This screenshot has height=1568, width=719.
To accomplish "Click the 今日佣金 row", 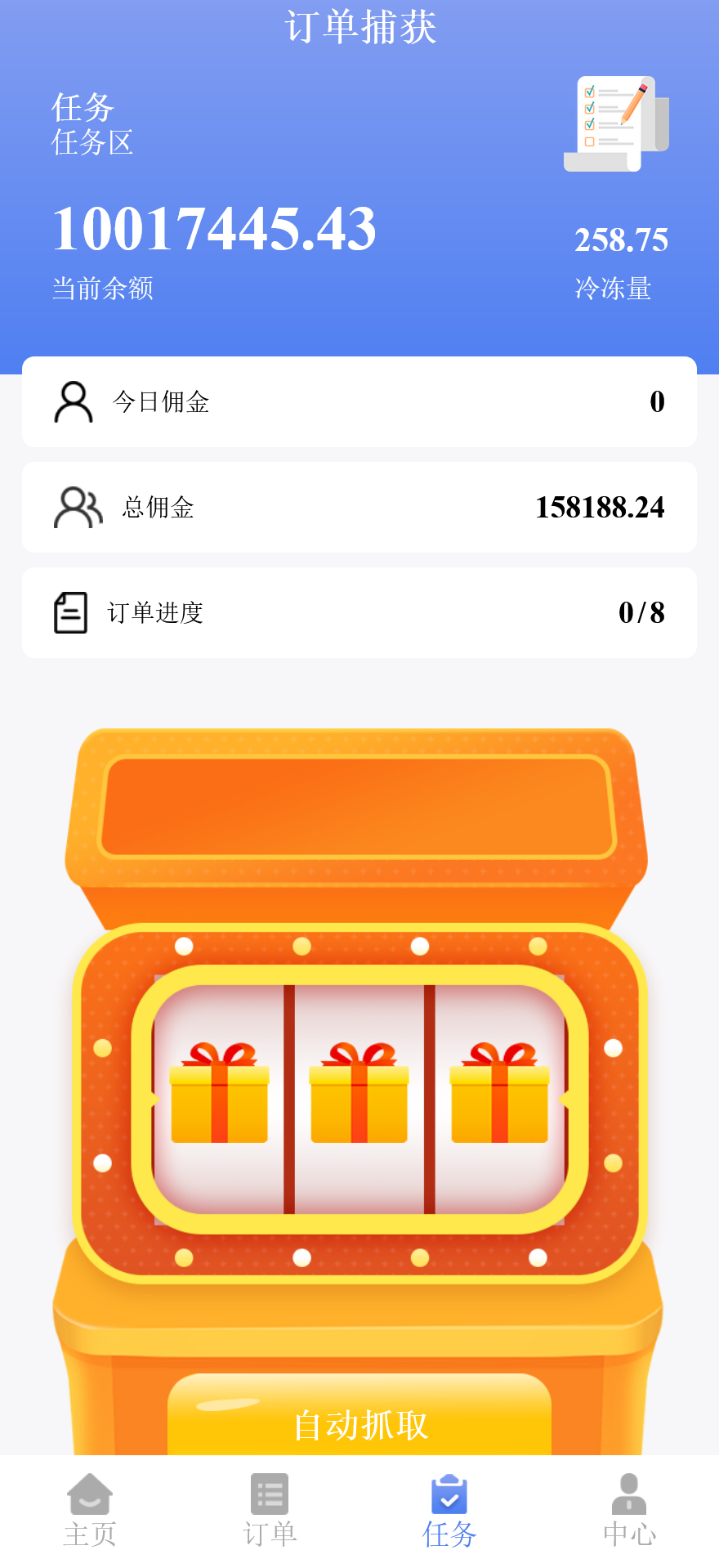I will (x=161, y=401).
